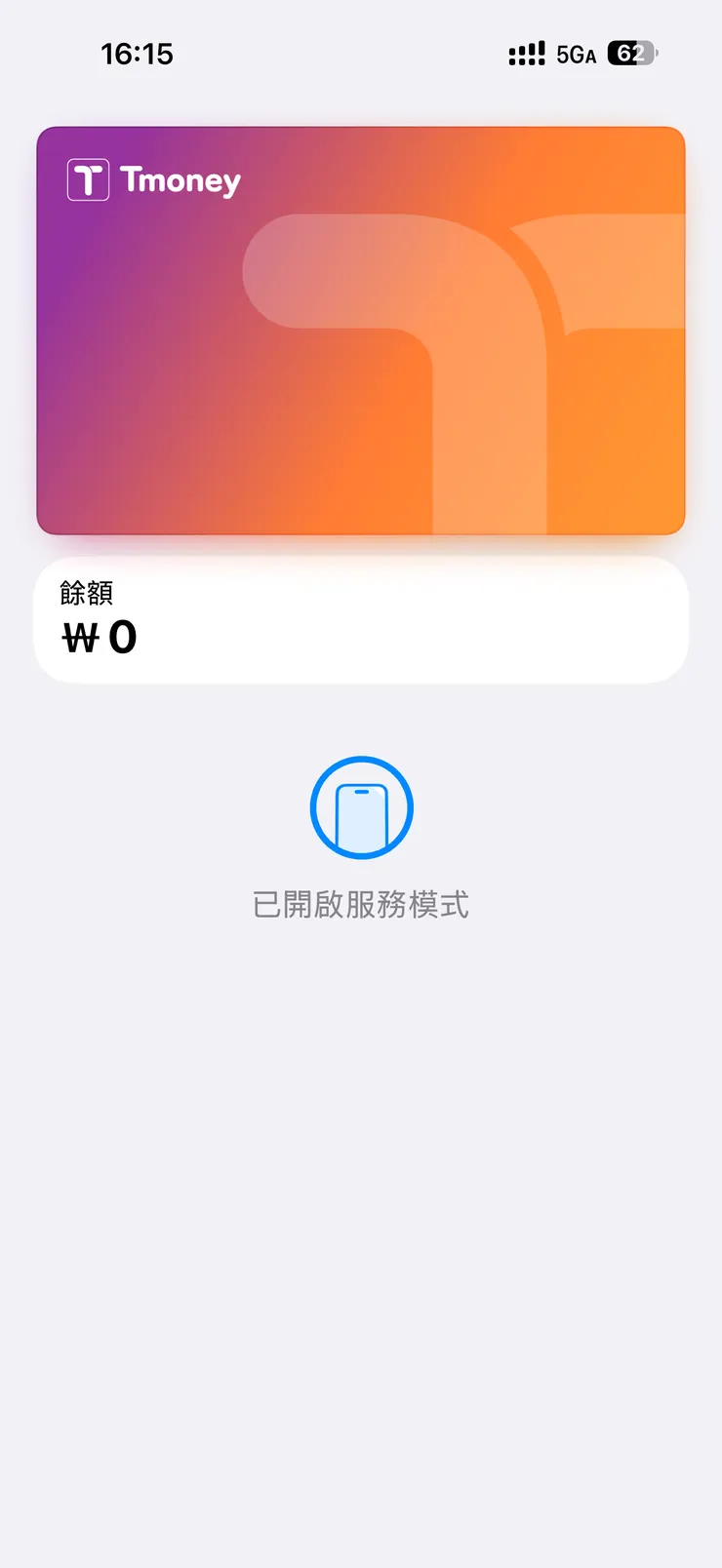This screenshot has height=1568, width=722.
Task: Tap the battery indicator in status bar
Action: coord(633,54)
